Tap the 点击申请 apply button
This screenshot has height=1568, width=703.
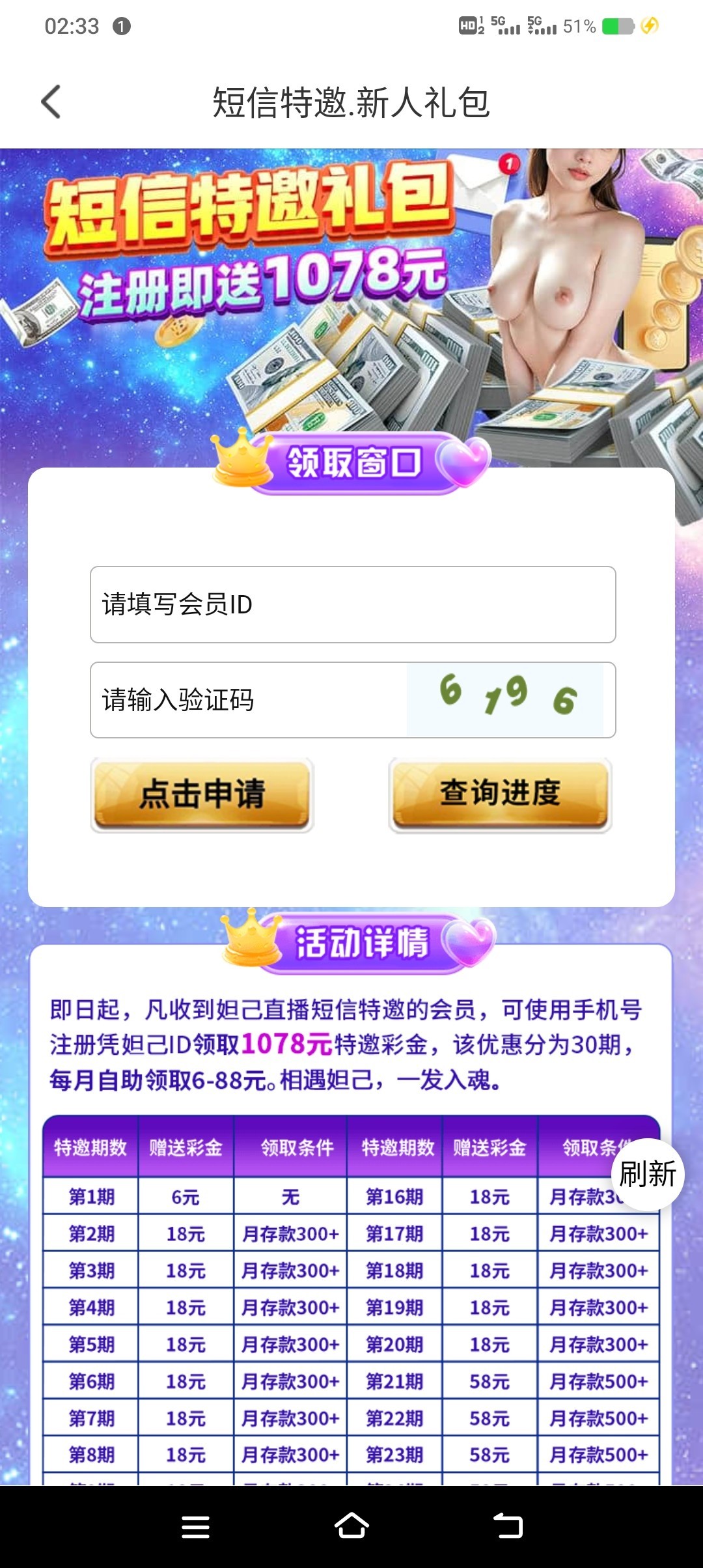pos(202,794)
